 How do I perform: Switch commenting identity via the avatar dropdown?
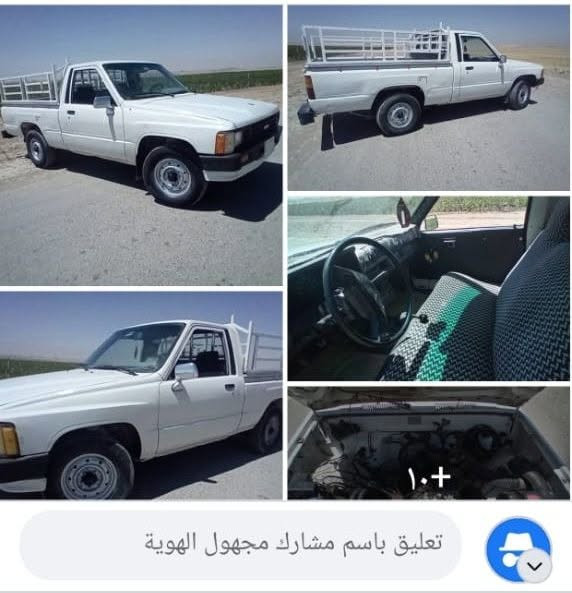pos(535,566)
